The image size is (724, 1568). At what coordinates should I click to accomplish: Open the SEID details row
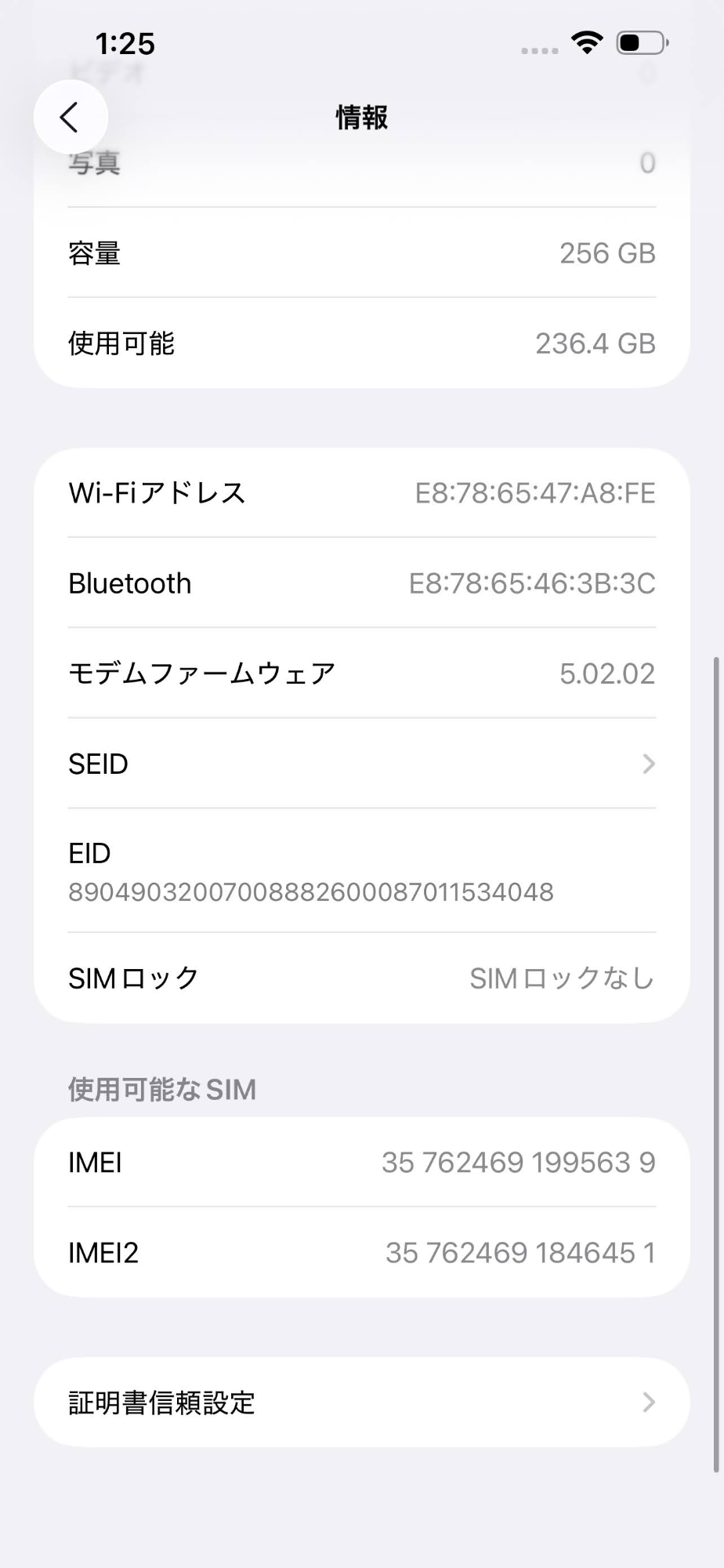click(361, 764)
